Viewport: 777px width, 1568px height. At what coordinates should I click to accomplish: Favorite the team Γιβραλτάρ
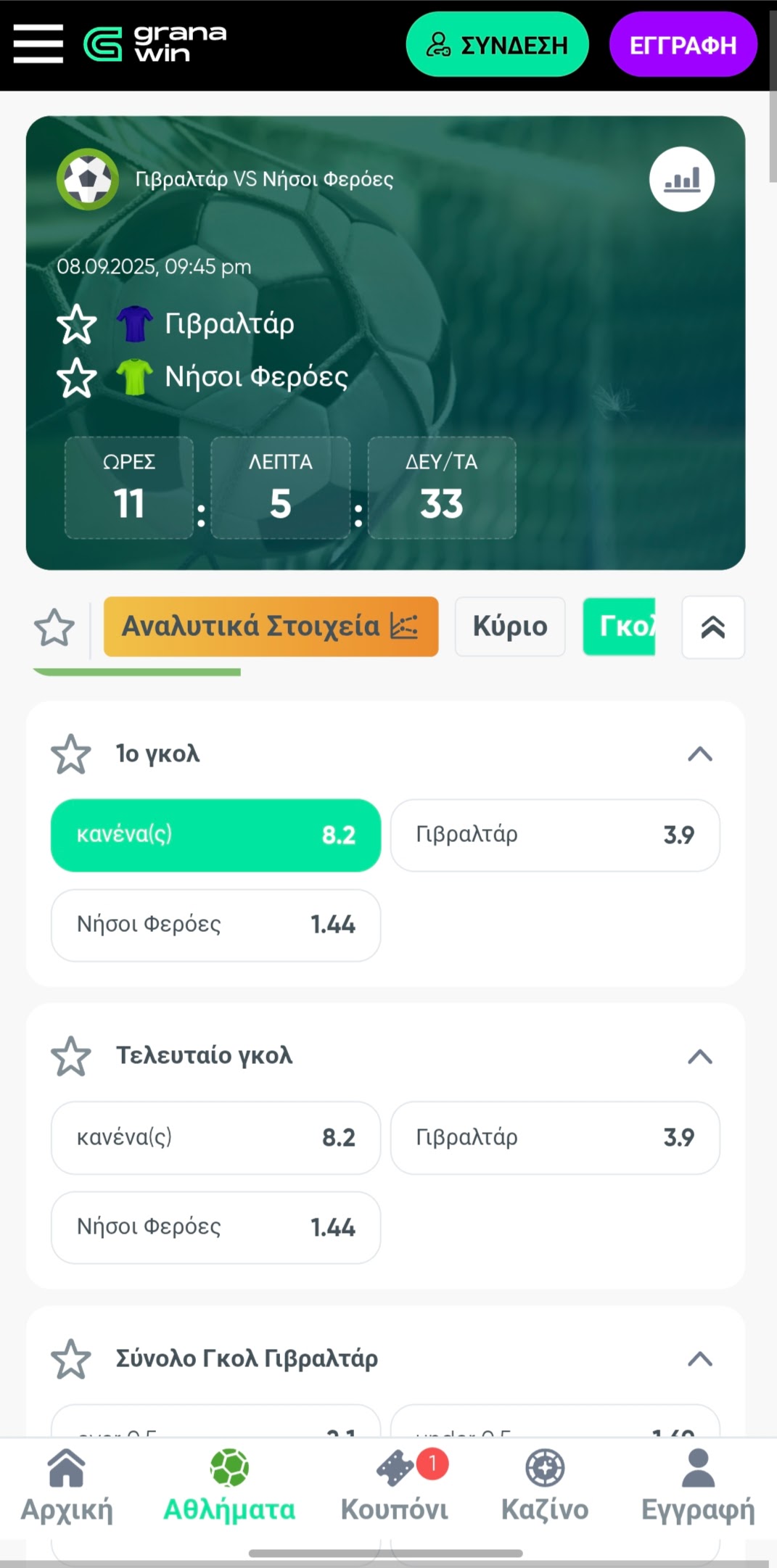(76, 324)
